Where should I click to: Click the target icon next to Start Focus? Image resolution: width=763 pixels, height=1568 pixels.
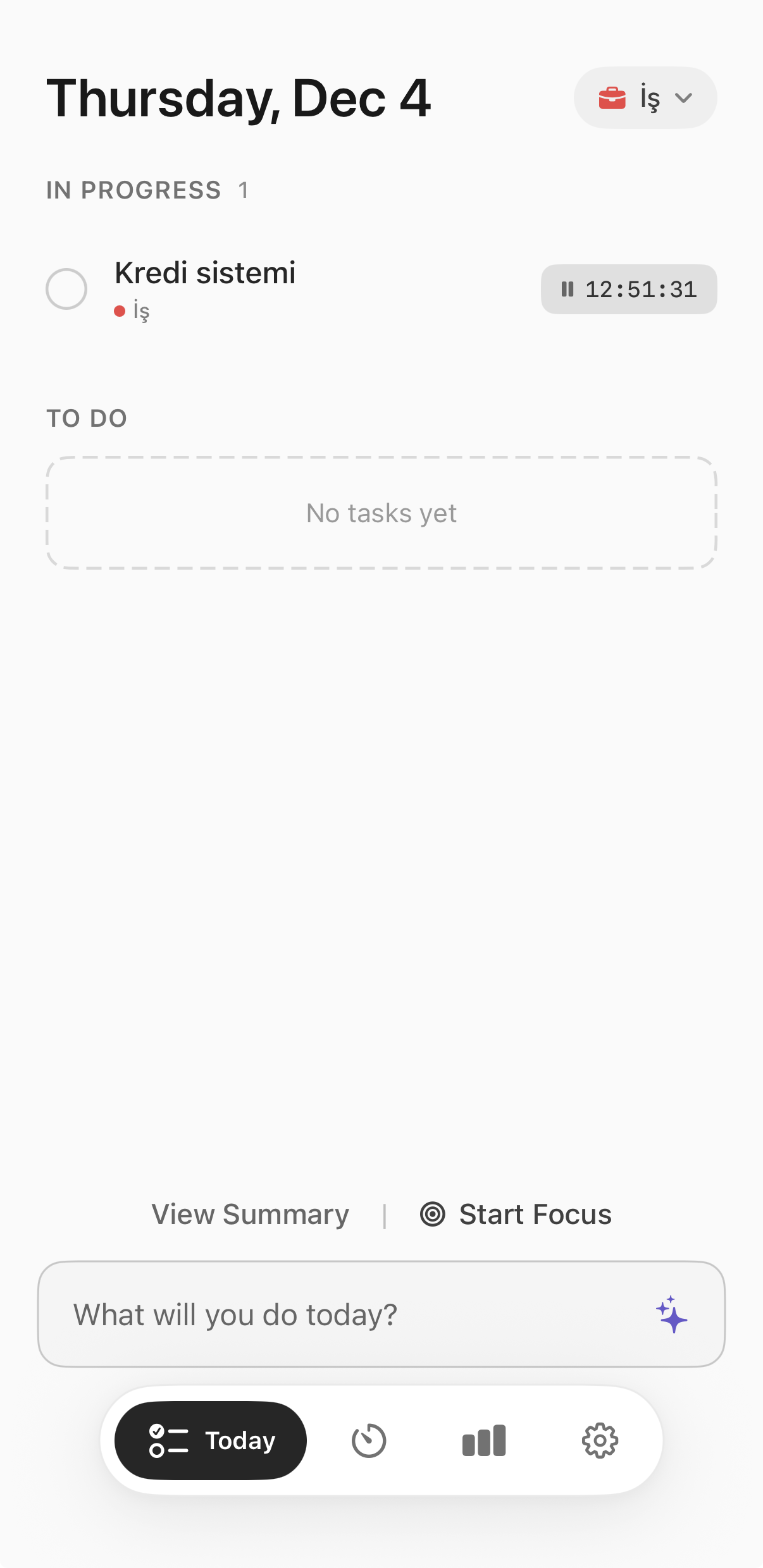tap(433, 1214)
